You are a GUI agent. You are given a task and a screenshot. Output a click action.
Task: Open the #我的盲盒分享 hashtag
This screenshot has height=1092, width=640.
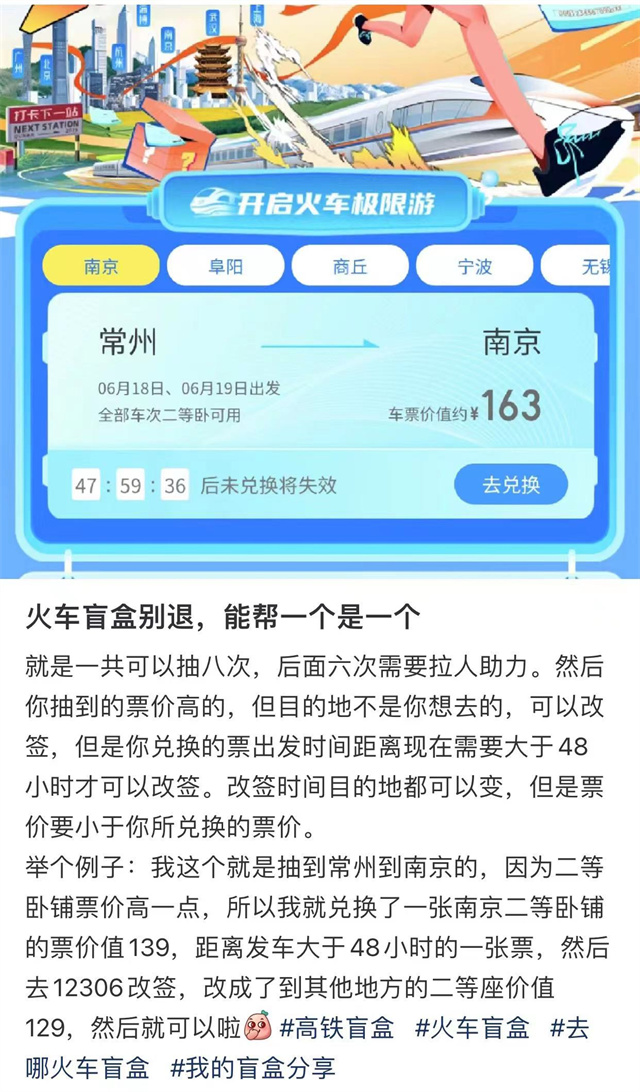(x=253, y=1067)
